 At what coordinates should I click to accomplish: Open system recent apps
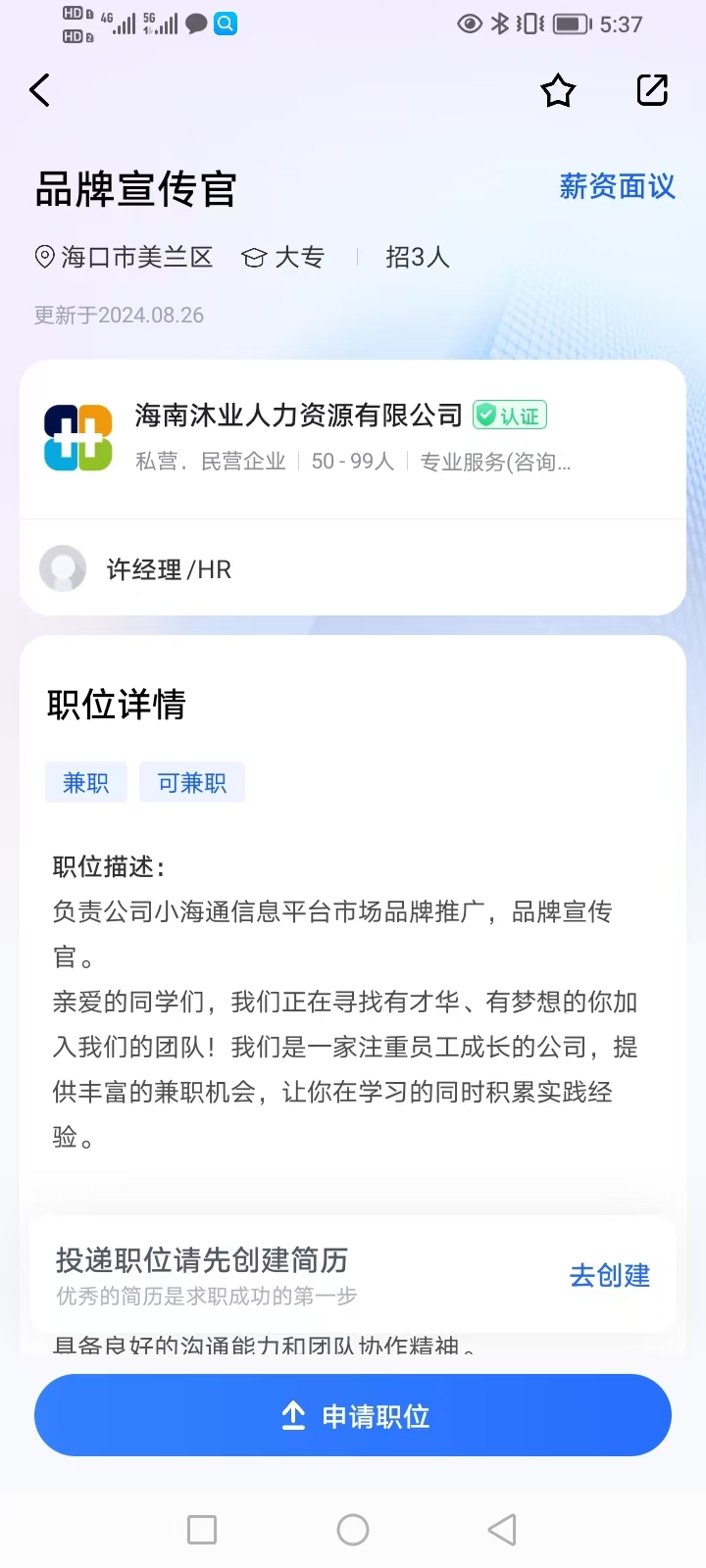(202, 1530)
